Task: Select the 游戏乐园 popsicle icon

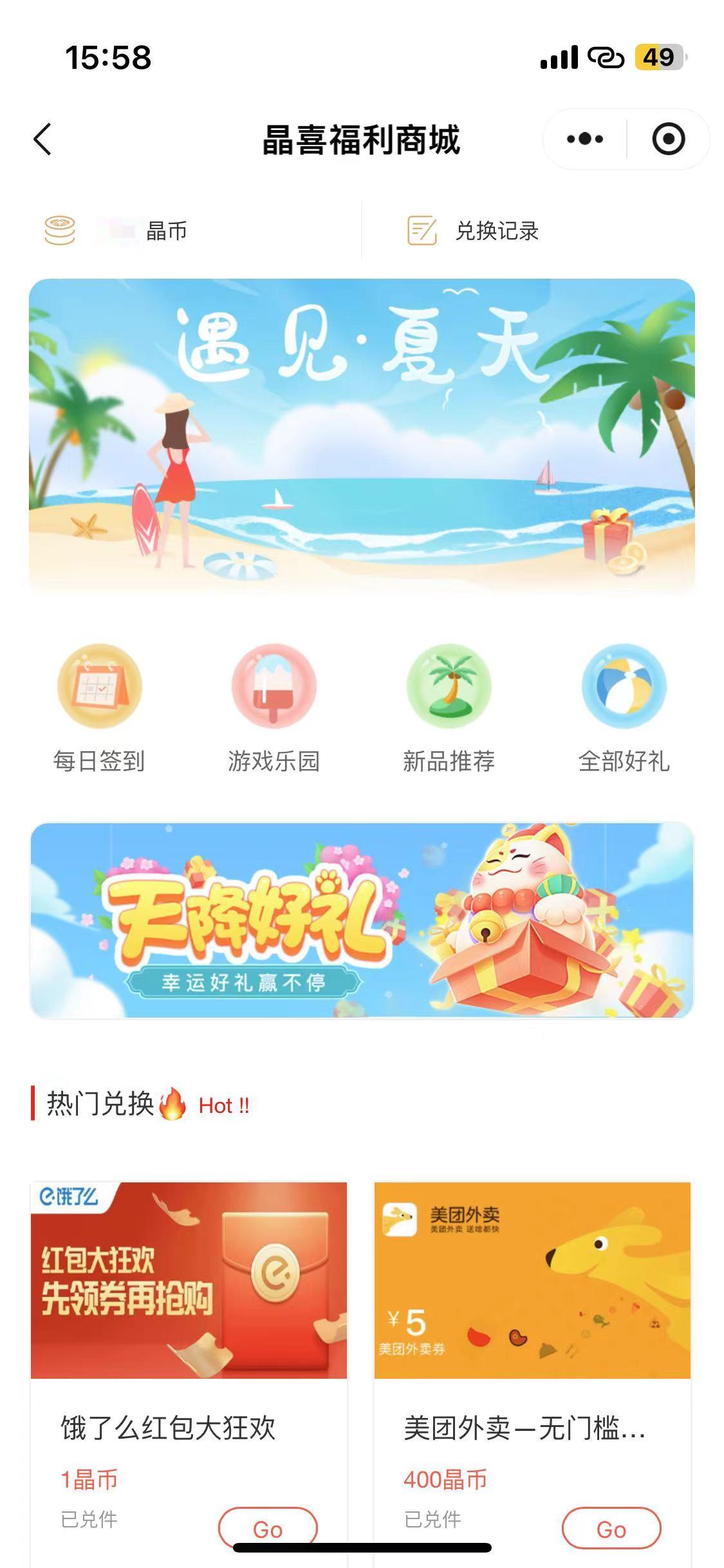Action: click(x=274, y=687)
